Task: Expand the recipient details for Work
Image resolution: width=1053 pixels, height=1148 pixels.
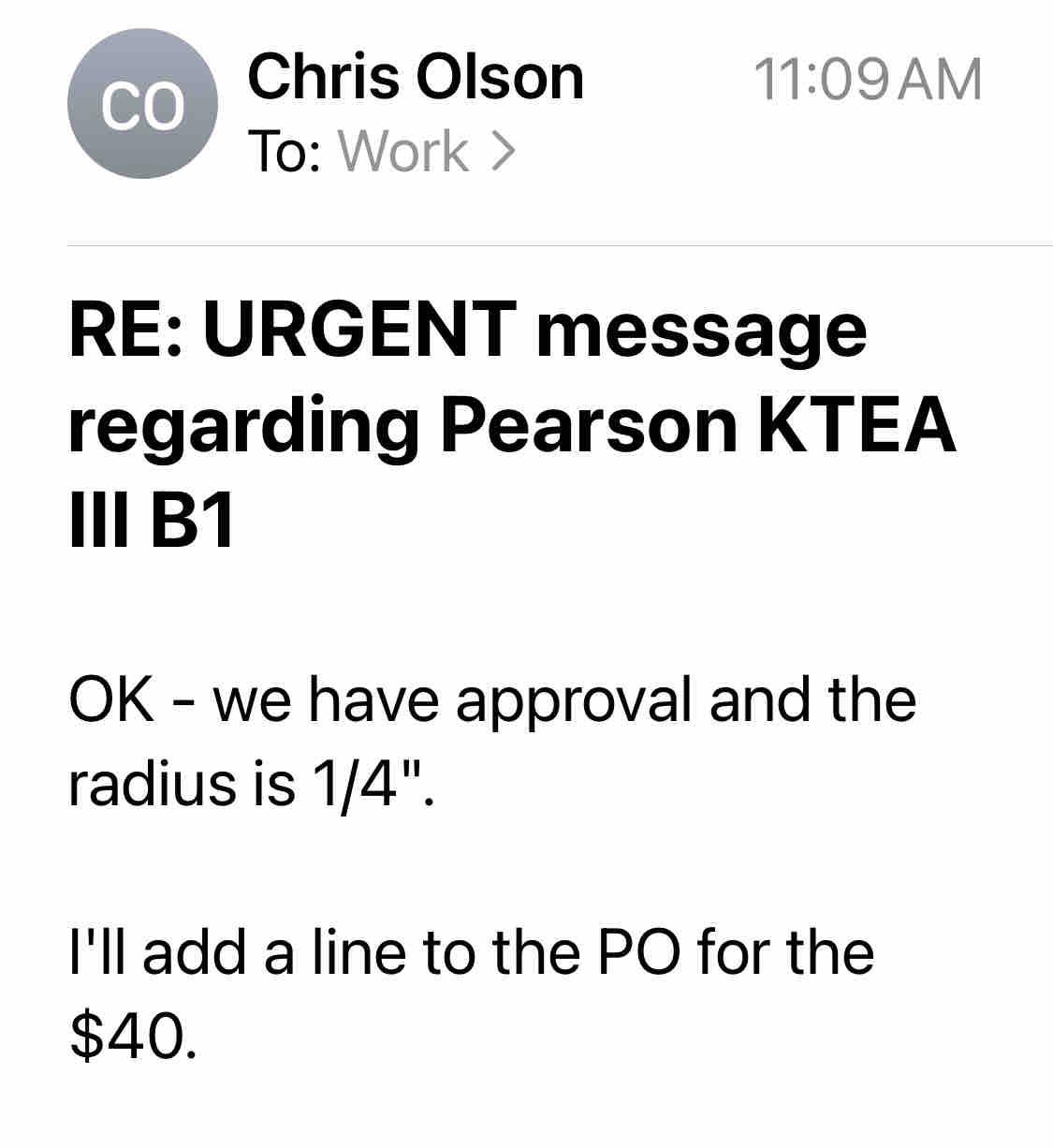Action: pyautogui.click(x=425, y=152)
